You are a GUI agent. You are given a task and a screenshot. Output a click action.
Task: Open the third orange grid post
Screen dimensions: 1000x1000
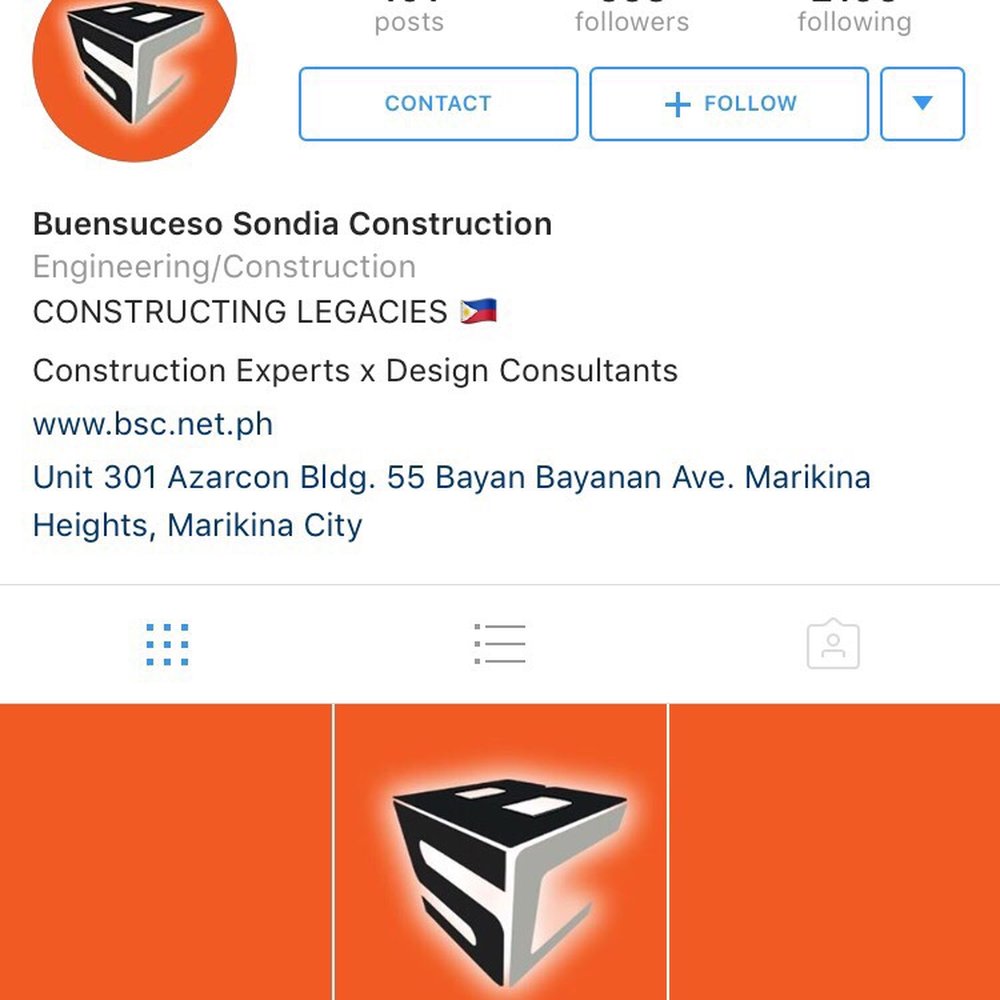tap(835, 851)
